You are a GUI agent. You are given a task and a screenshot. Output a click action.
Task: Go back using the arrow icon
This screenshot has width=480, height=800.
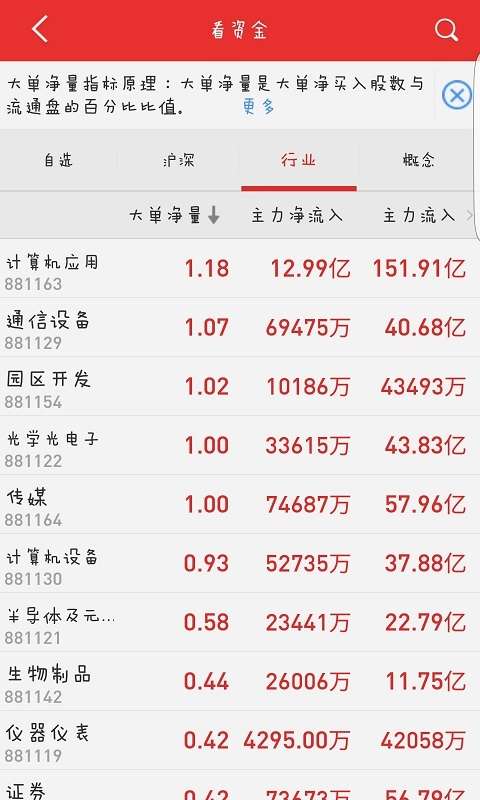coord(40,29)
